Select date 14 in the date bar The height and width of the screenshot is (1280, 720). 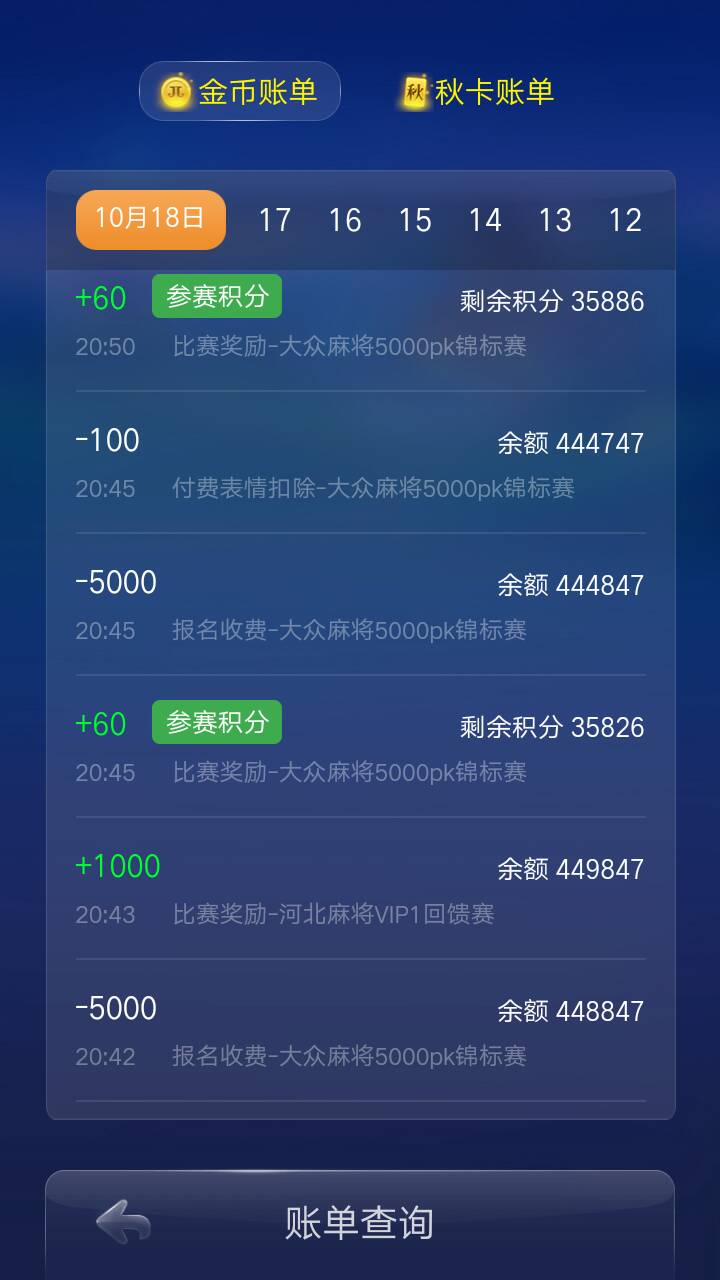[x=487, y=219]
